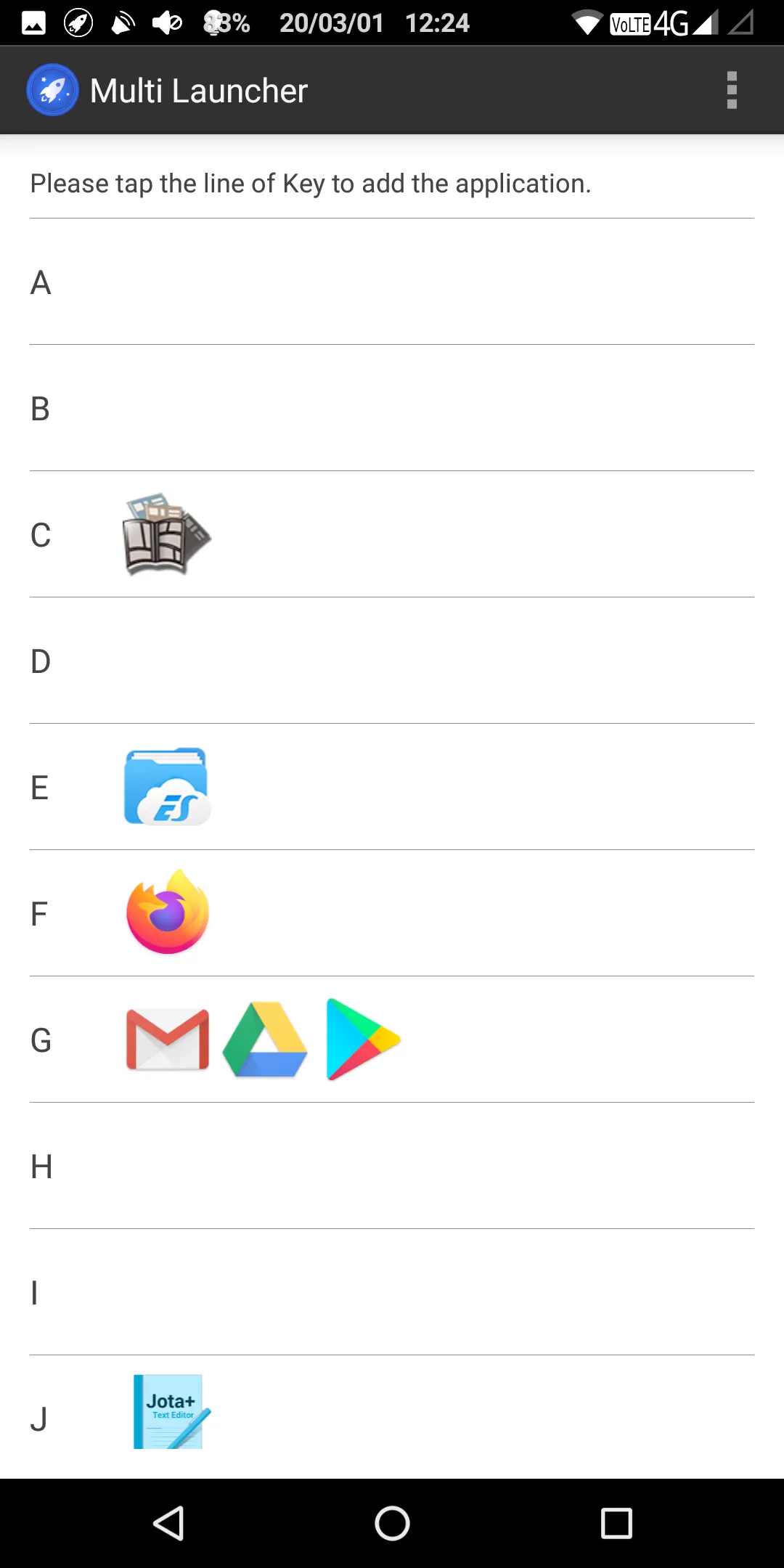Open recent apps from the navigation bar
This screenshot has width=784, height=1568.
[x=616, y=1523]
